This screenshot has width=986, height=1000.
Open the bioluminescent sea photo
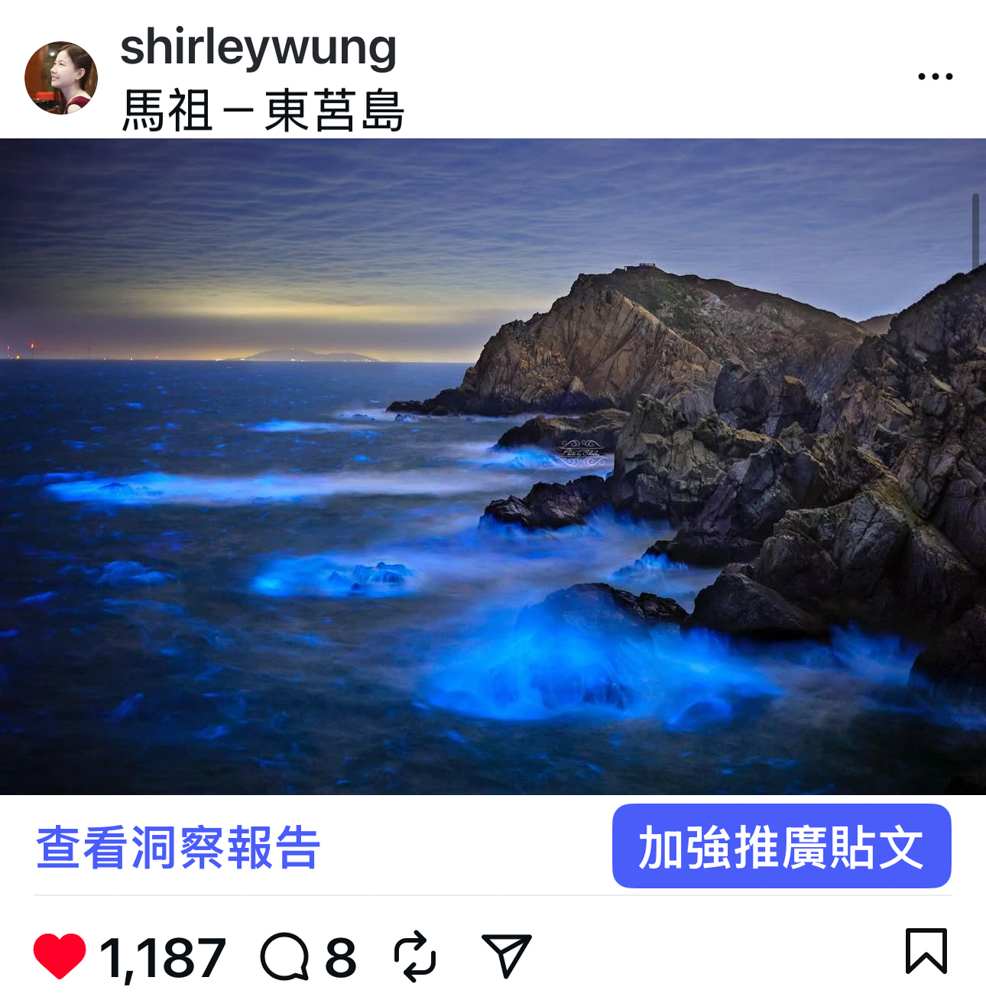pos(492,466)
